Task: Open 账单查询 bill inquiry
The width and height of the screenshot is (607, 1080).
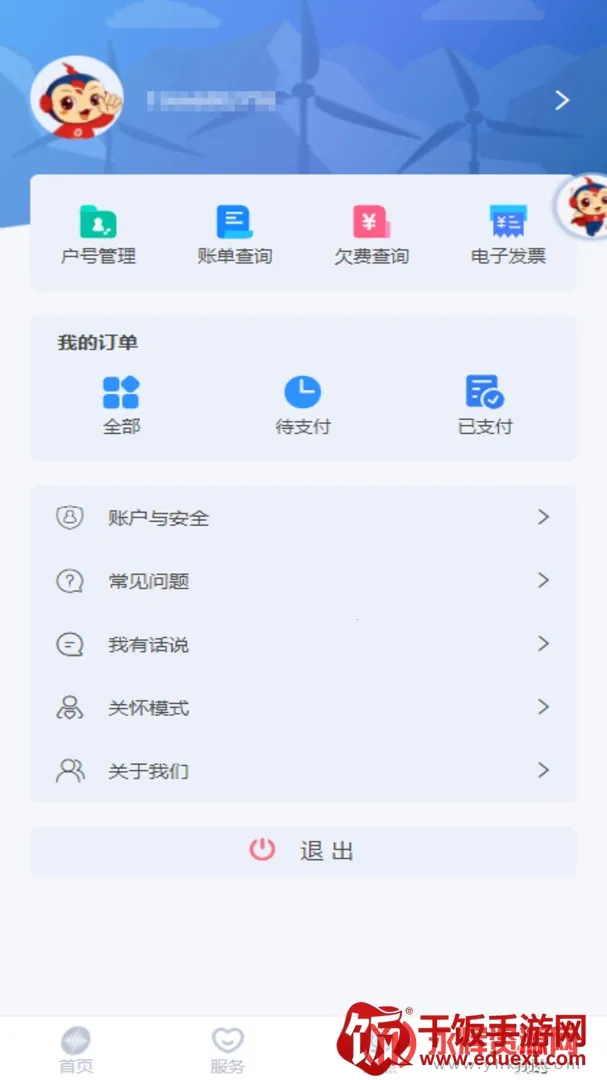Action: 235,235
